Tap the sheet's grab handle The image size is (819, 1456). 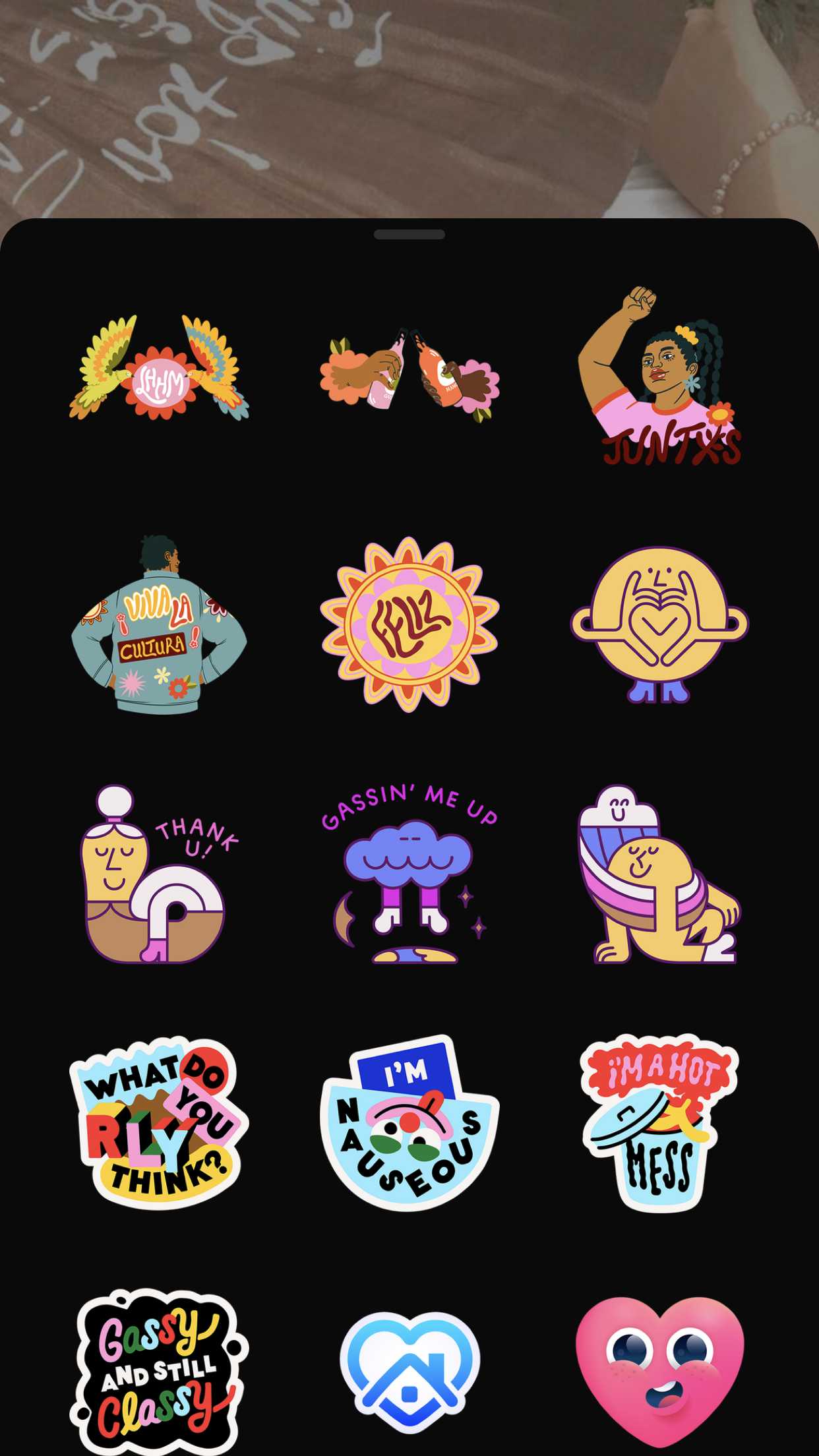coord(409,235)
